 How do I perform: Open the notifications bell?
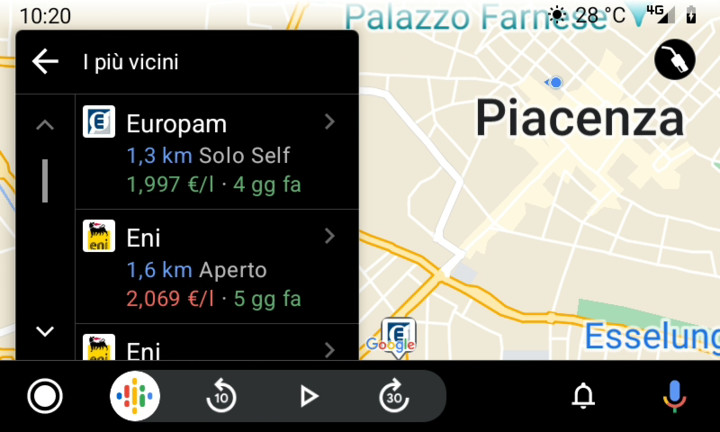tap(584, 396)
